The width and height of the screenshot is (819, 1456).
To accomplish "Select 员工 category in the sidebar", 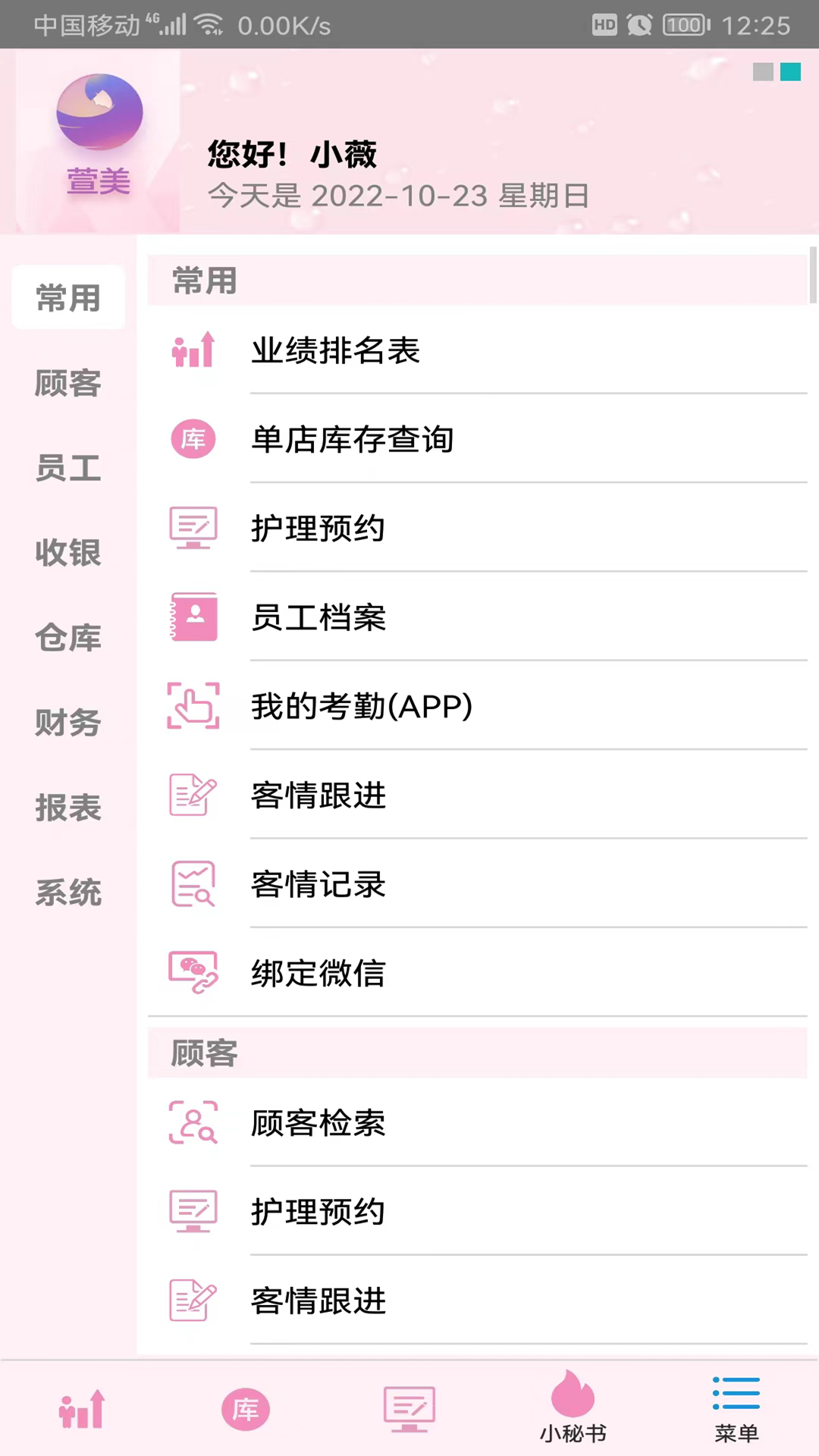I will click(x=68, y=468).
